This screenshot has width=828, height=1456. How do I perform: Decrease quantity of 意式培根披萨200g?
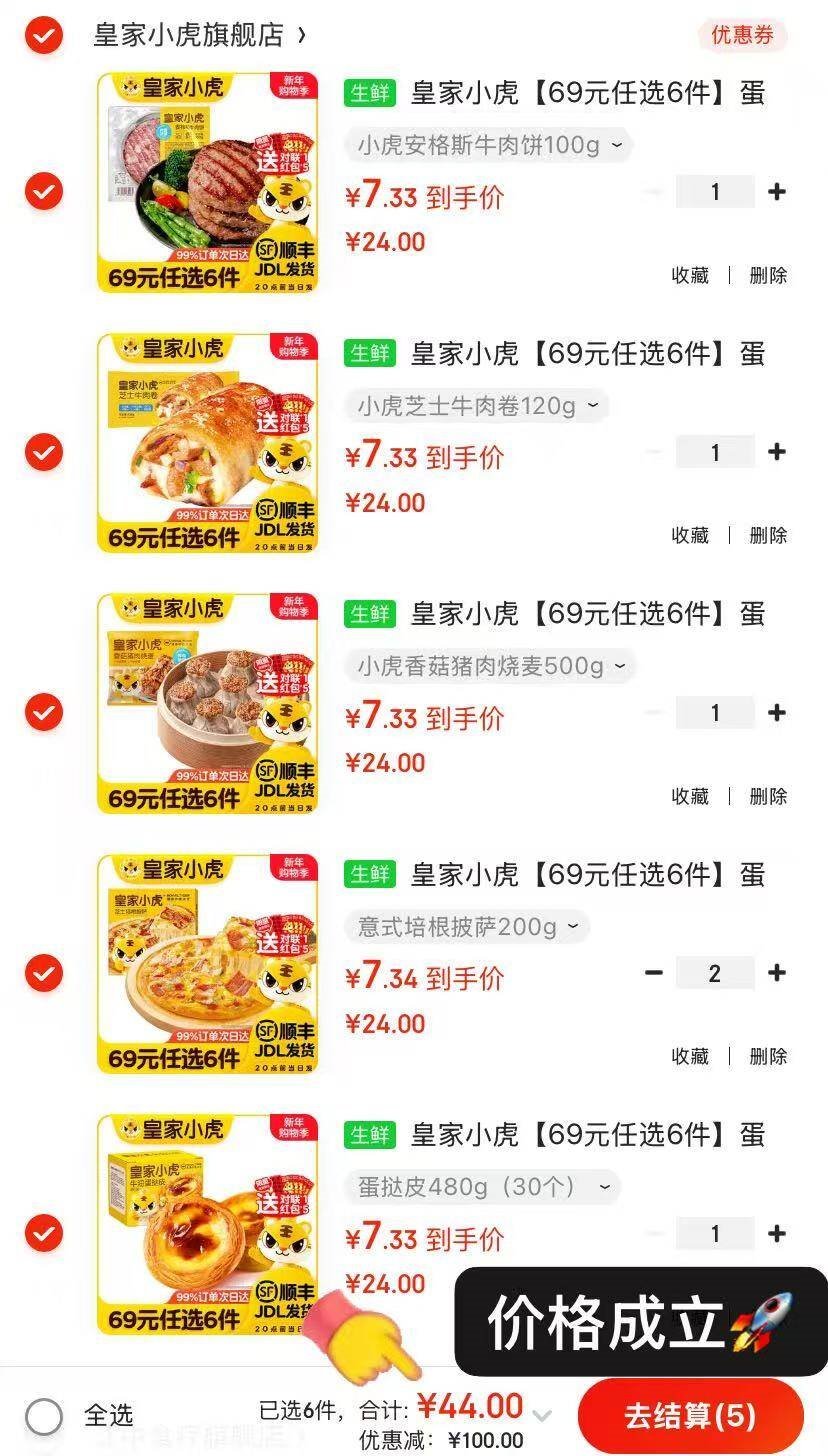point(654,973)
